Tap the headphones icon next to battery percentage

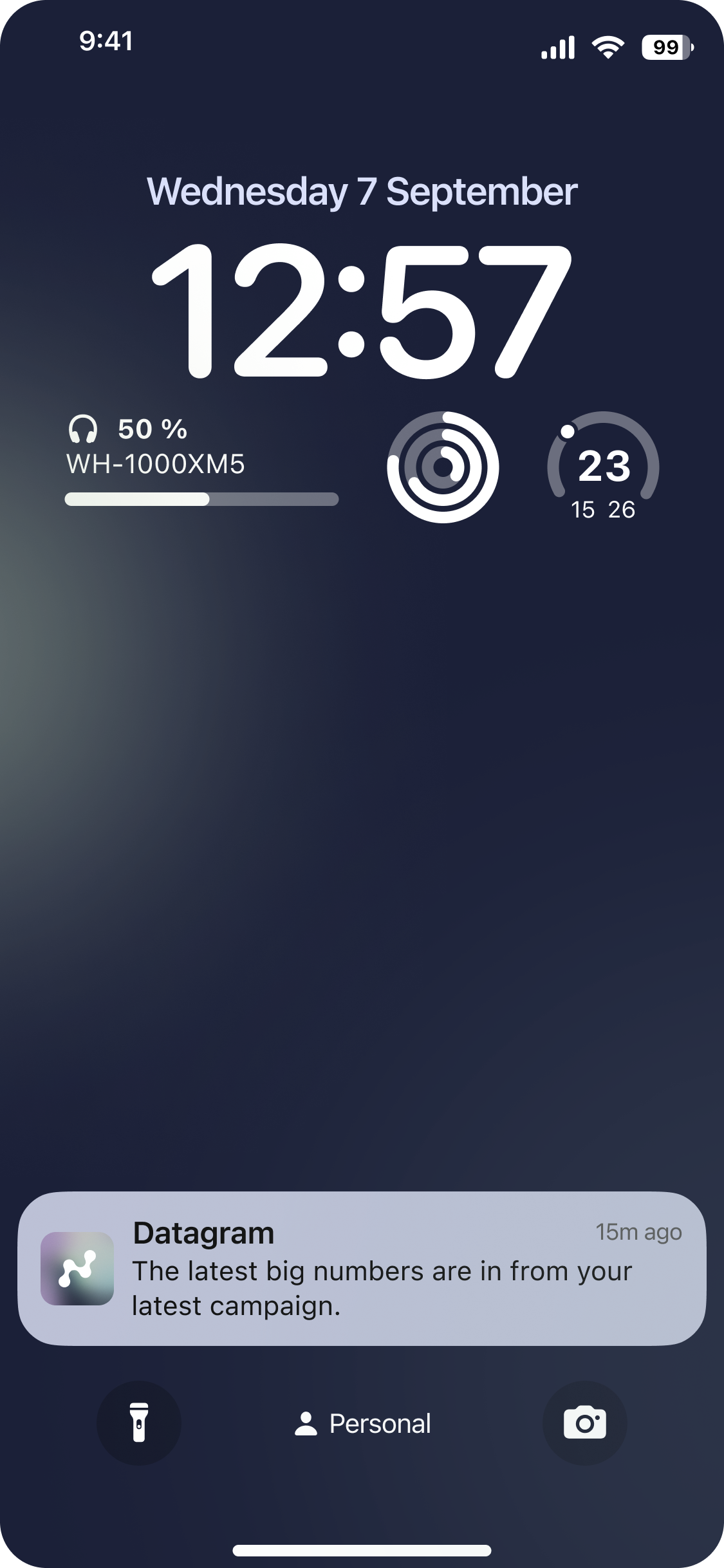84,430
